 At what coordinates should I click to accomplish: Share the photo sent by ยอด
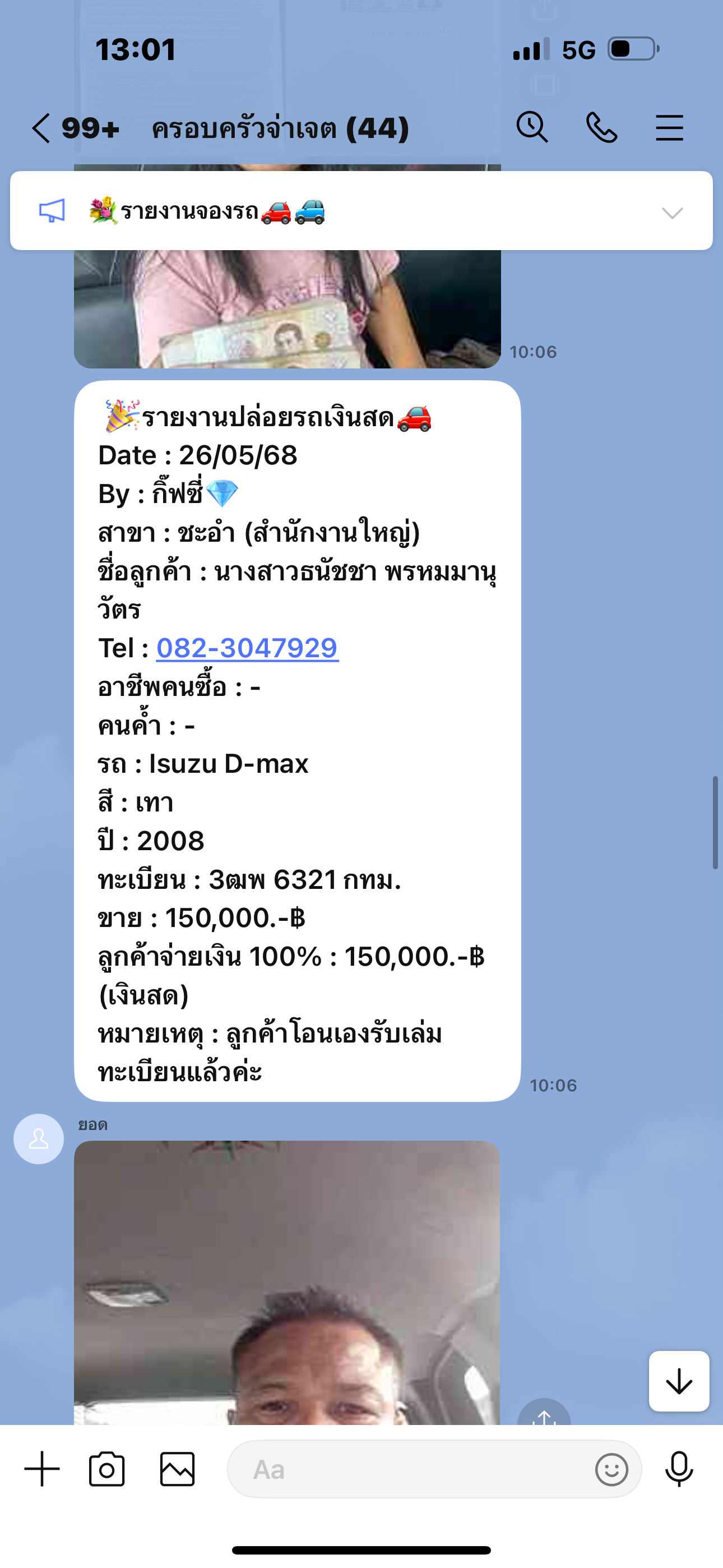(x=544, y=1415)
